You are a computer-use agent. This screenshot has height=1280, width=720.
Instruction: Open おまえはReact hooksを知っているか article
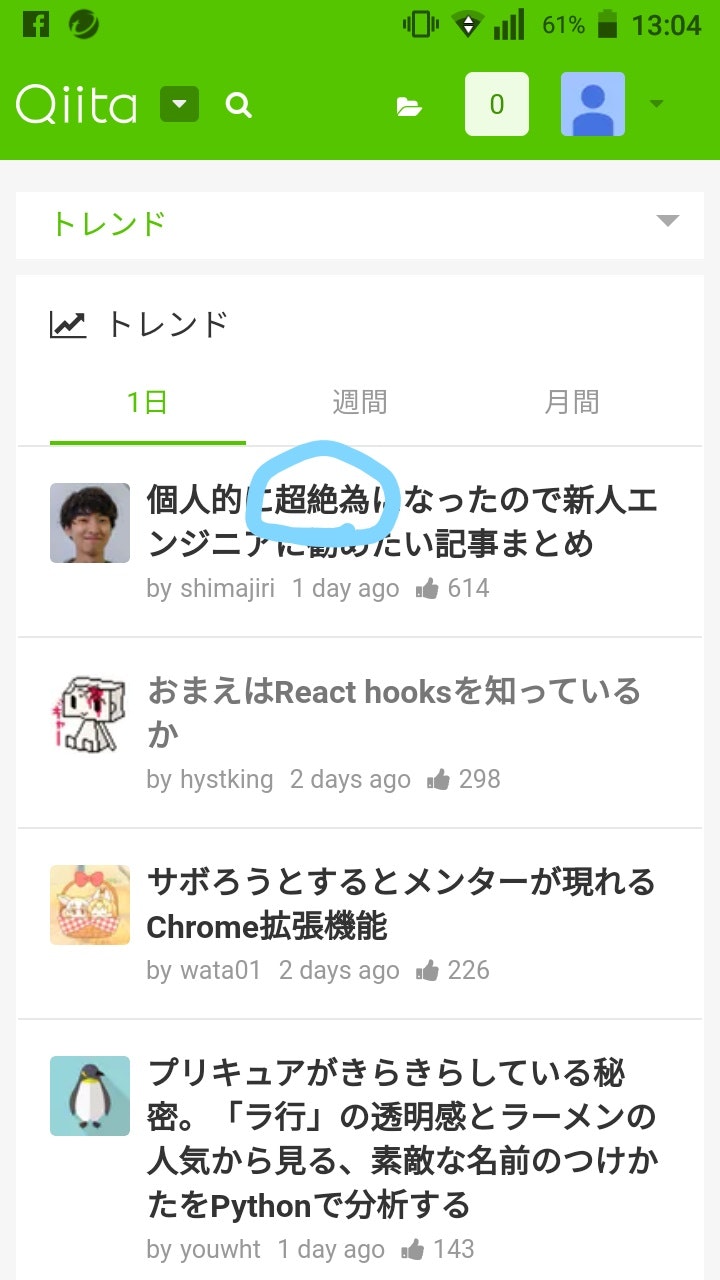click(x=394, y=712)
